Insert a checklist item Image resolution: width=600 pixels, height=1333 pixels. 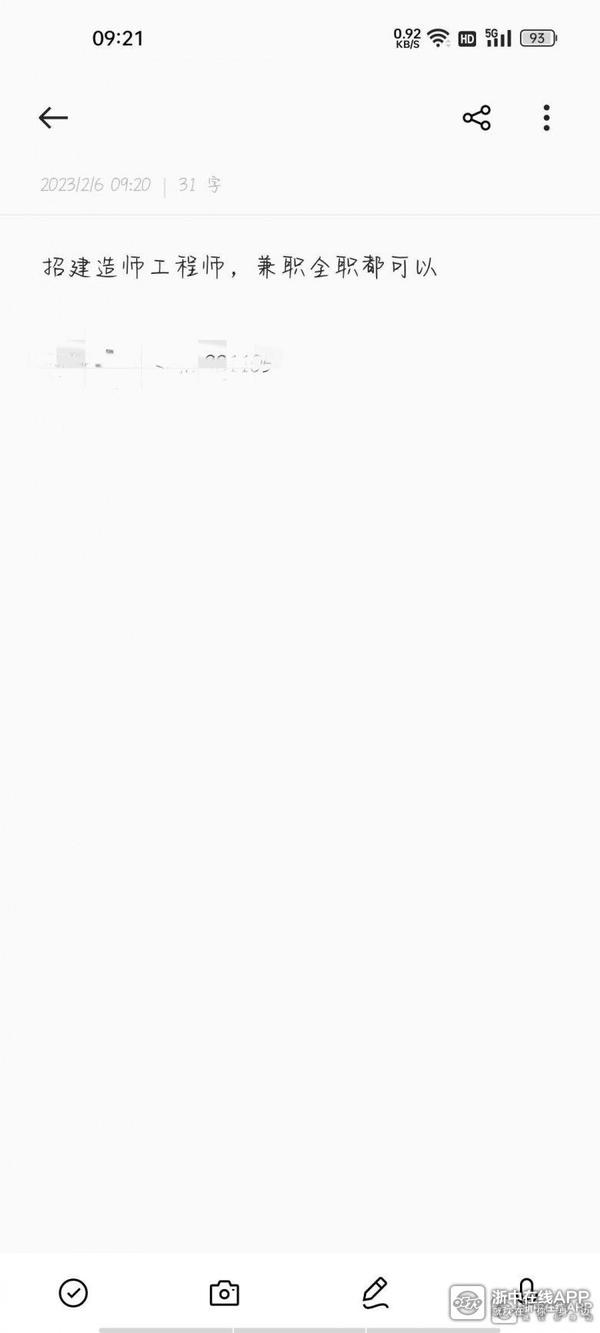pos(73,1292)
